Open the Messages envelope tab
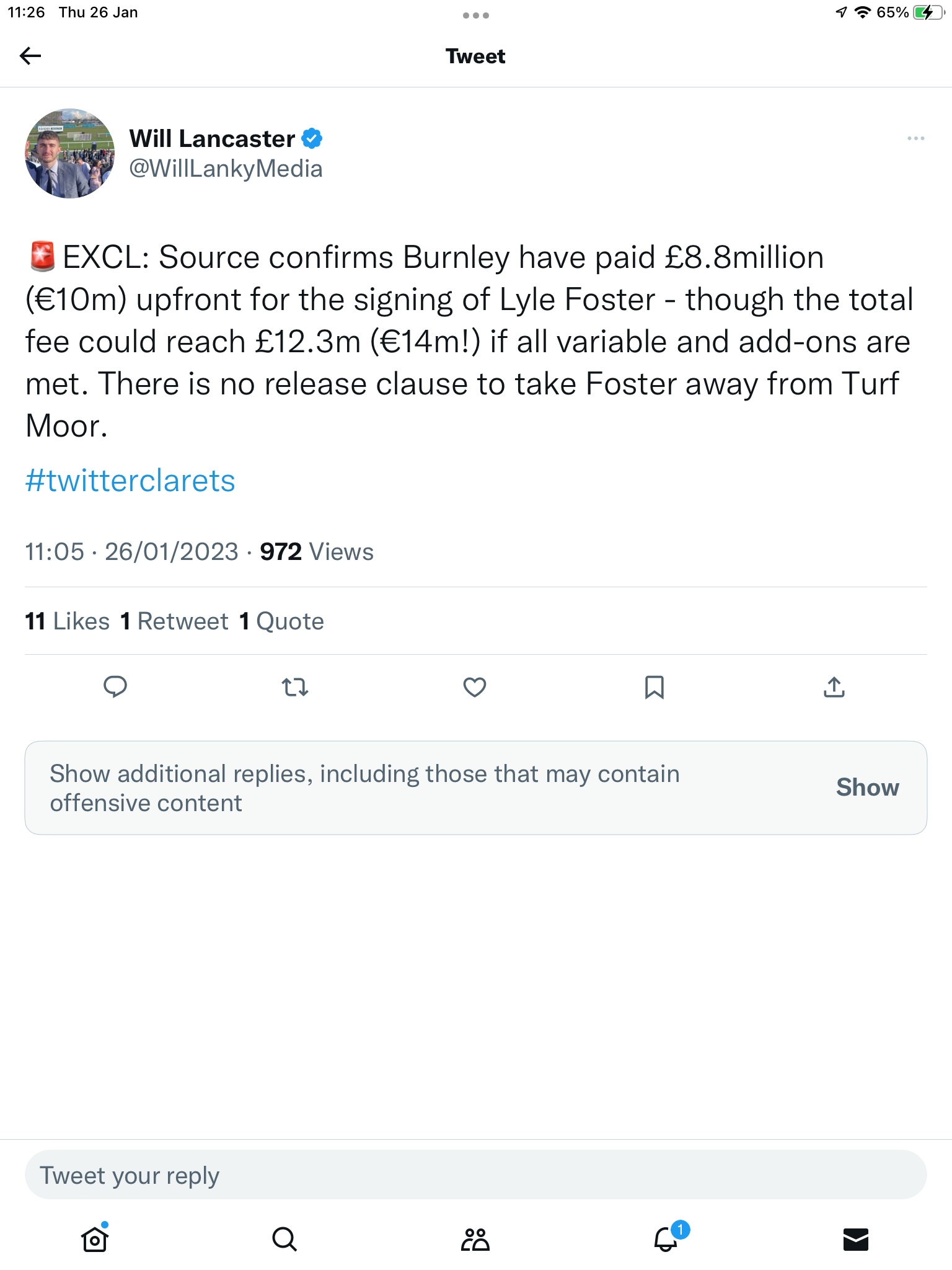The width and height of the screenshot is (952, 1270). 856,1240
